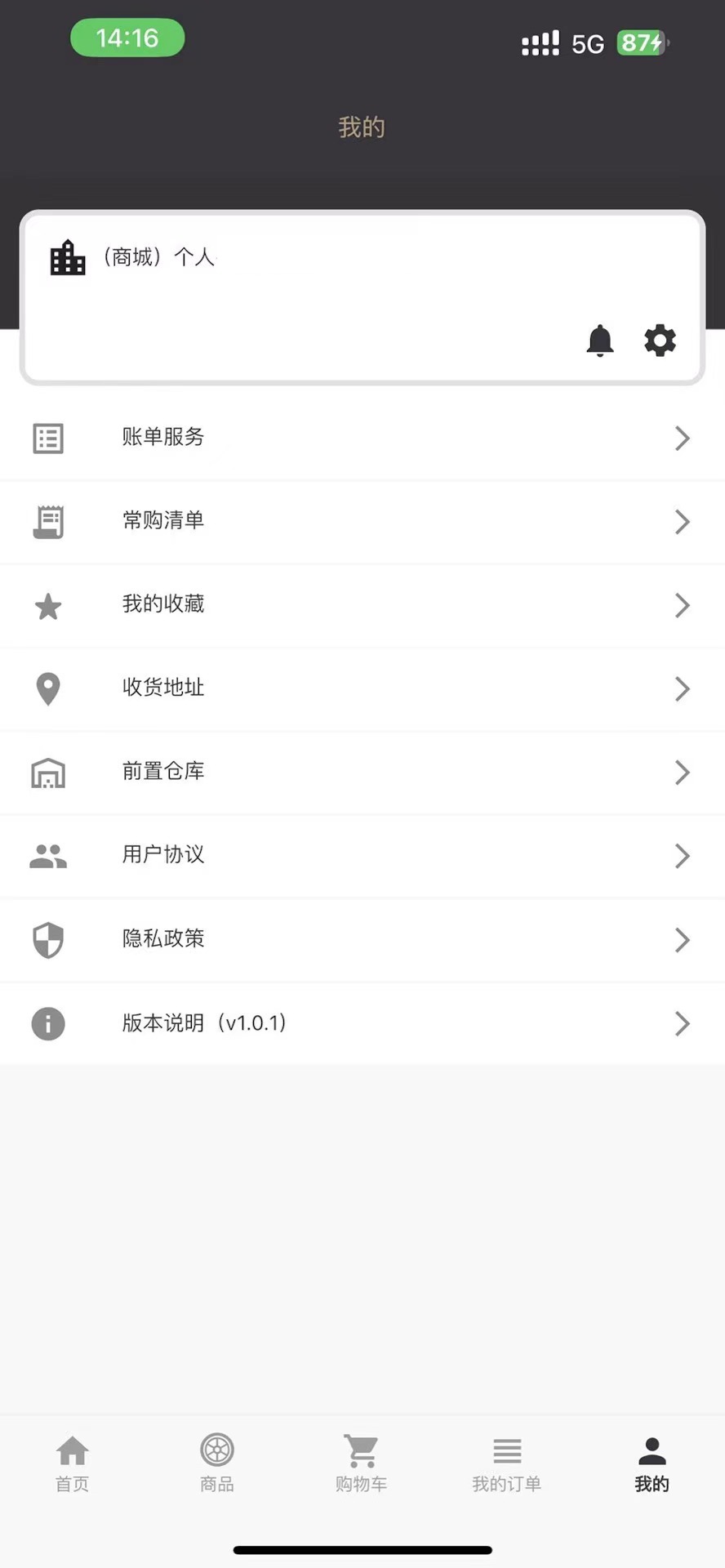
Task: Tap the 我的 profile tab
Action: (x=652, y=1463)
